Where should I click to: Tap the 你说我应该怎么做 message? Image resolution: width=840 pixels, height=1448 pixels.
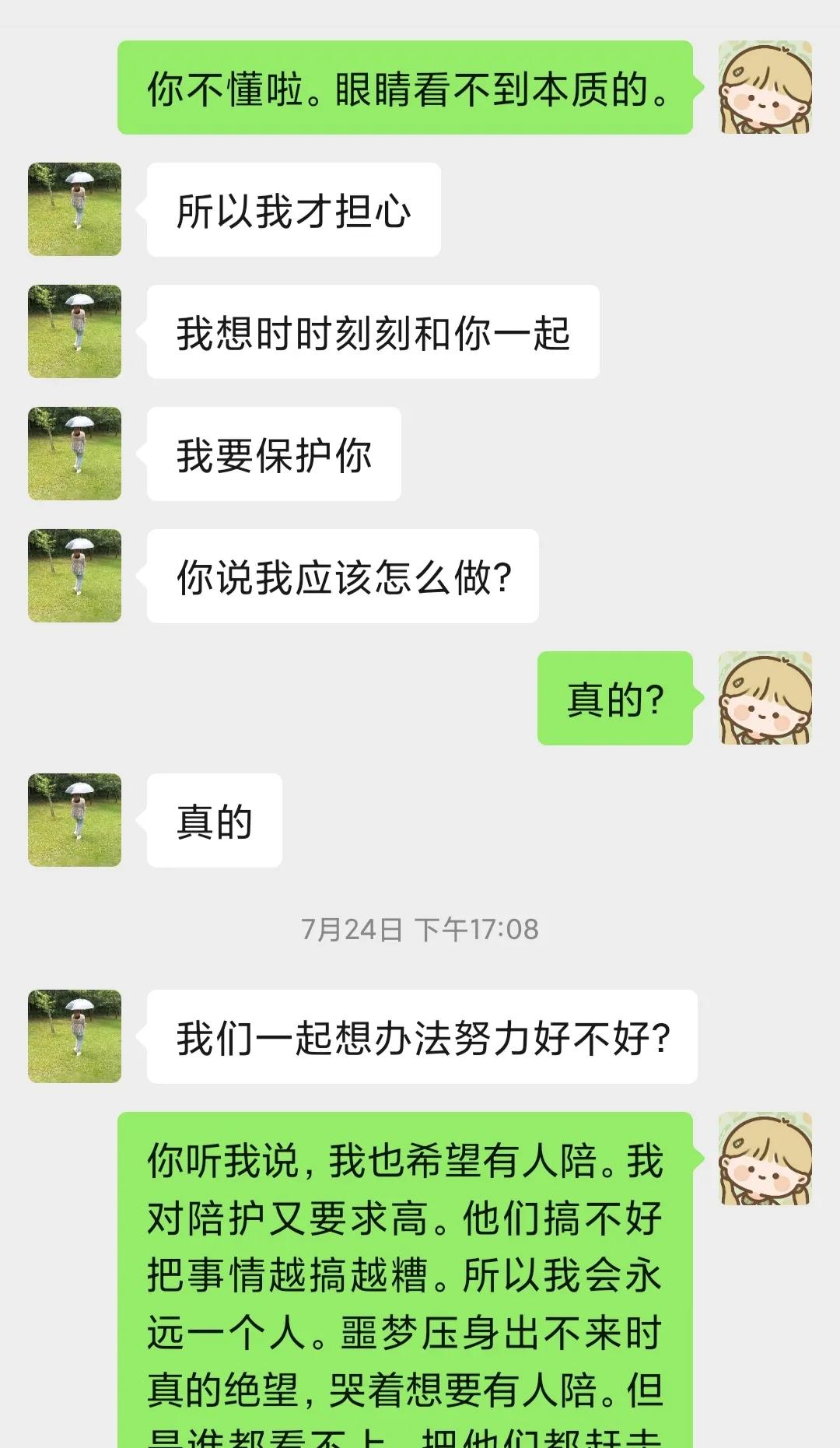tap(342, 574)
